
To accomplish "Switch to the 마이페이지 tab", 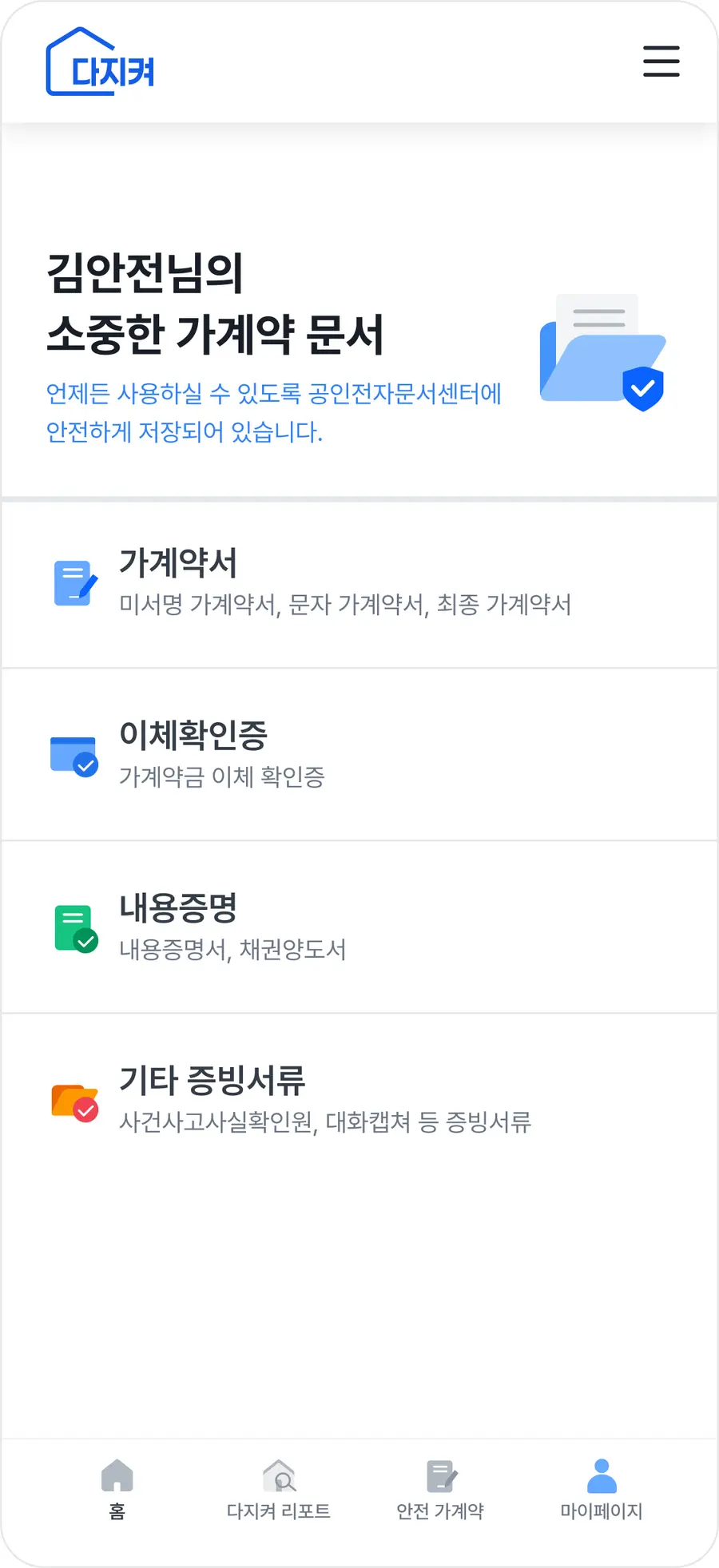I will (602, 1489).
